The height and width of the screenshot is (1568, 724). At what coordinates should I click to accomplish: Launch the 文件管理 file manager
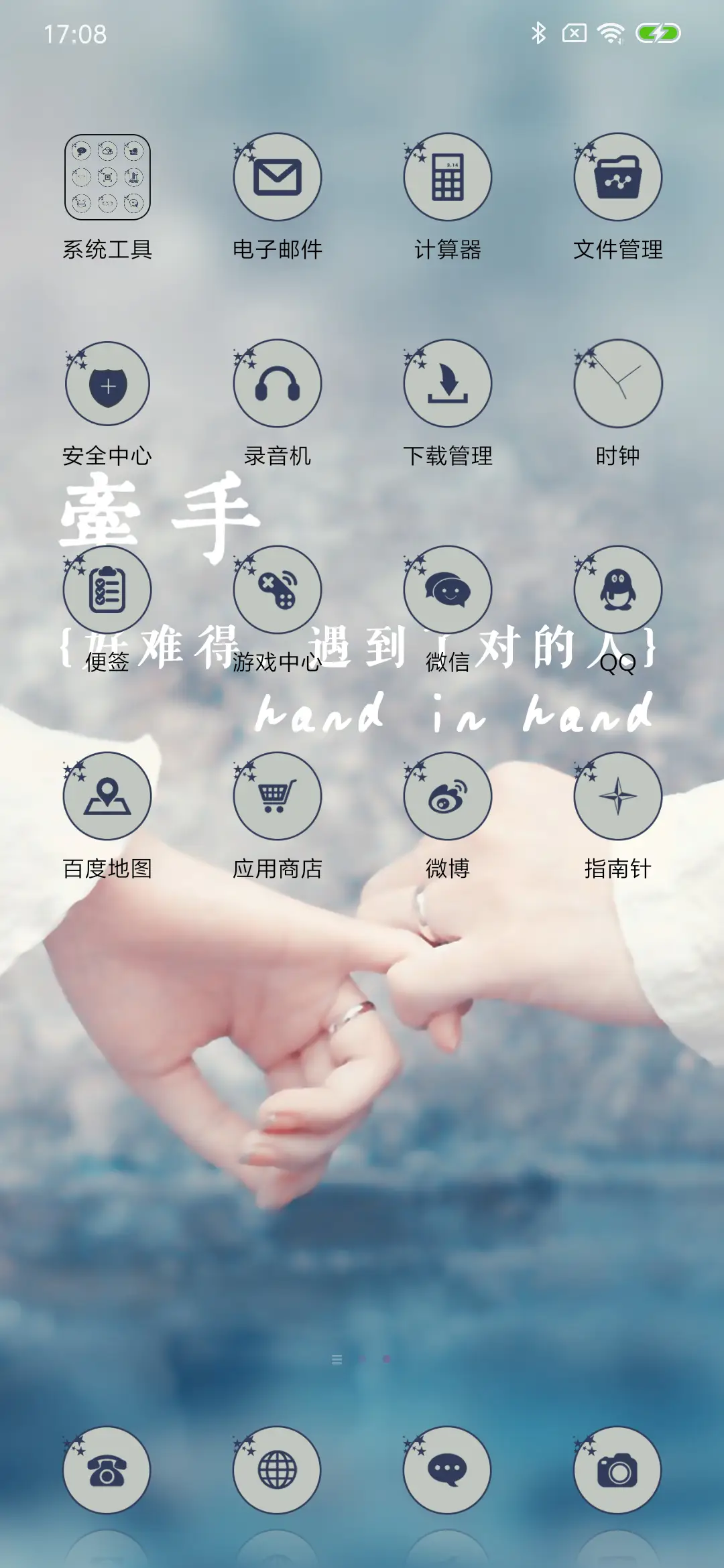point(617,178)
